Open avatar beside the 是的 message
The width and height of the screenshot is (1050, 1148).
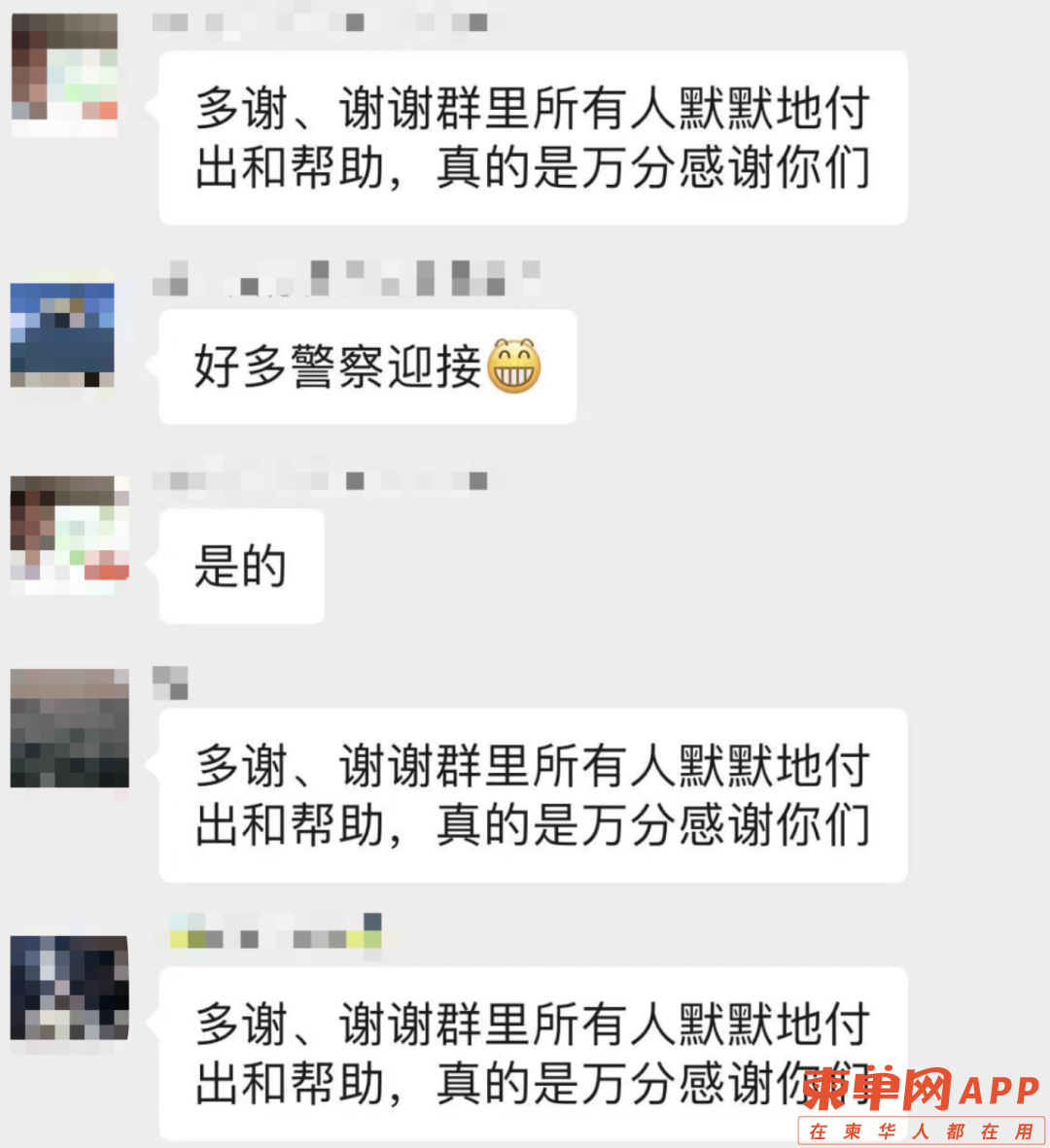pos(69,532)
